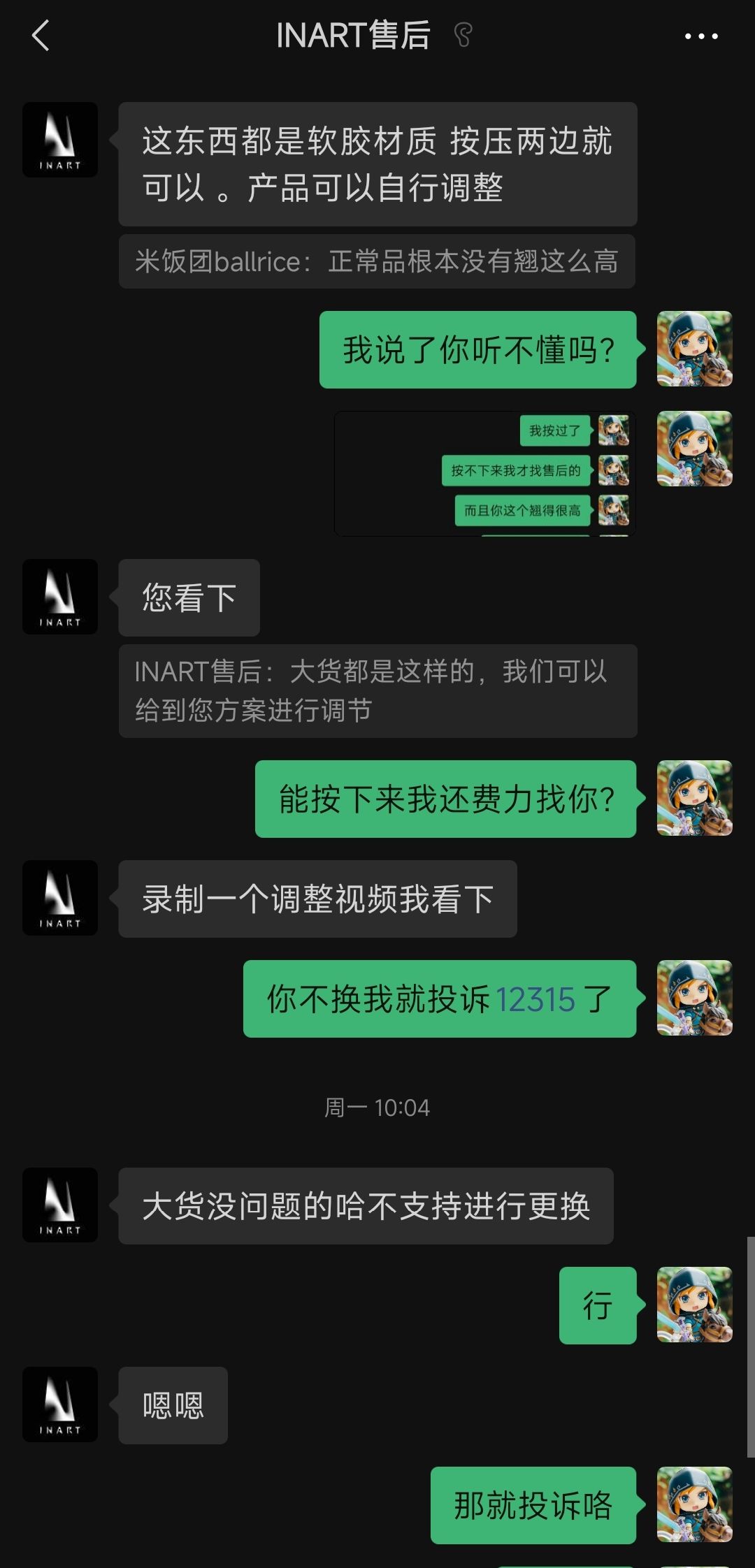Open the shared chat screenshot image

point(485,474)
